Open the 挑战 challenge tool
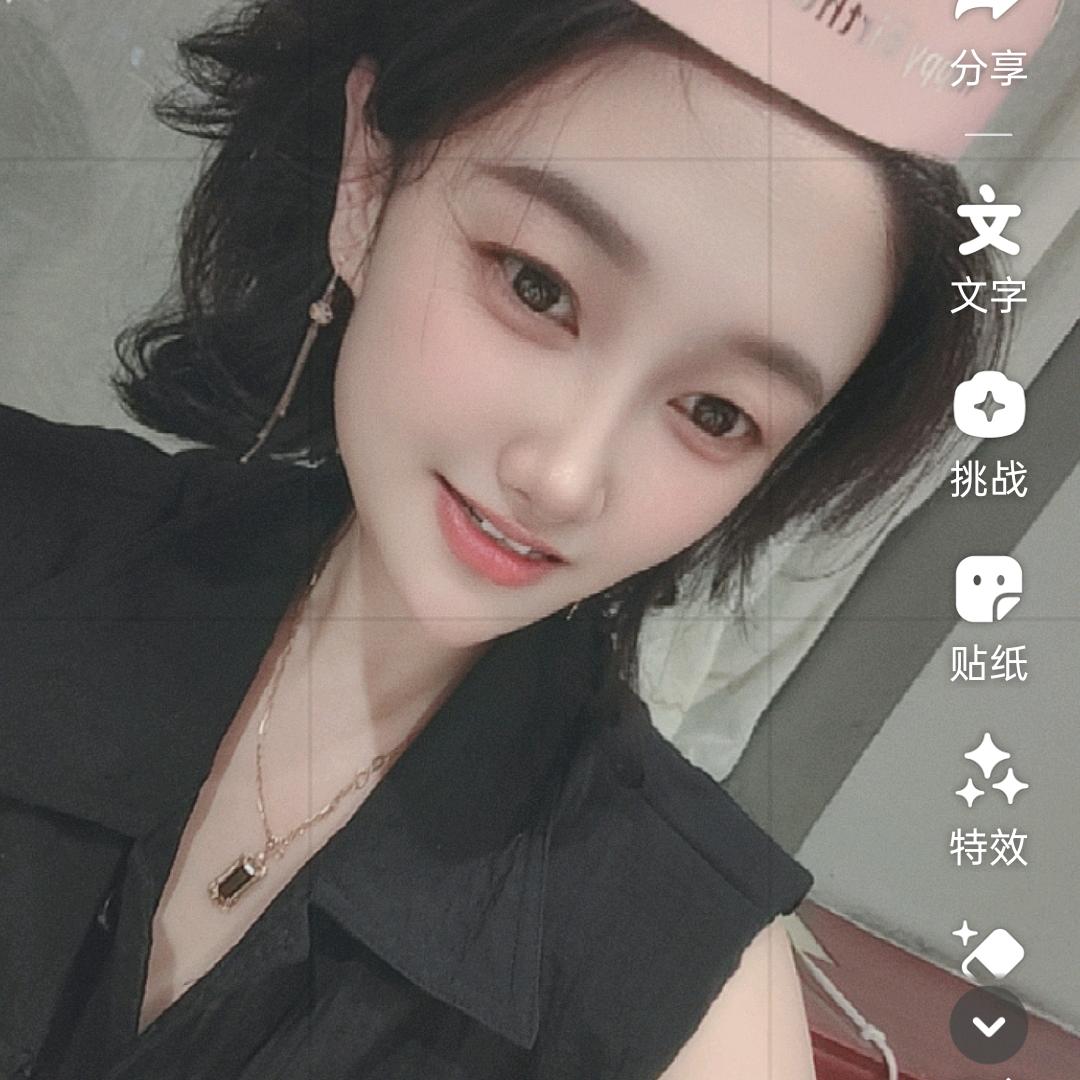This screenshot has height=1080, width=1080. point(988,435)
